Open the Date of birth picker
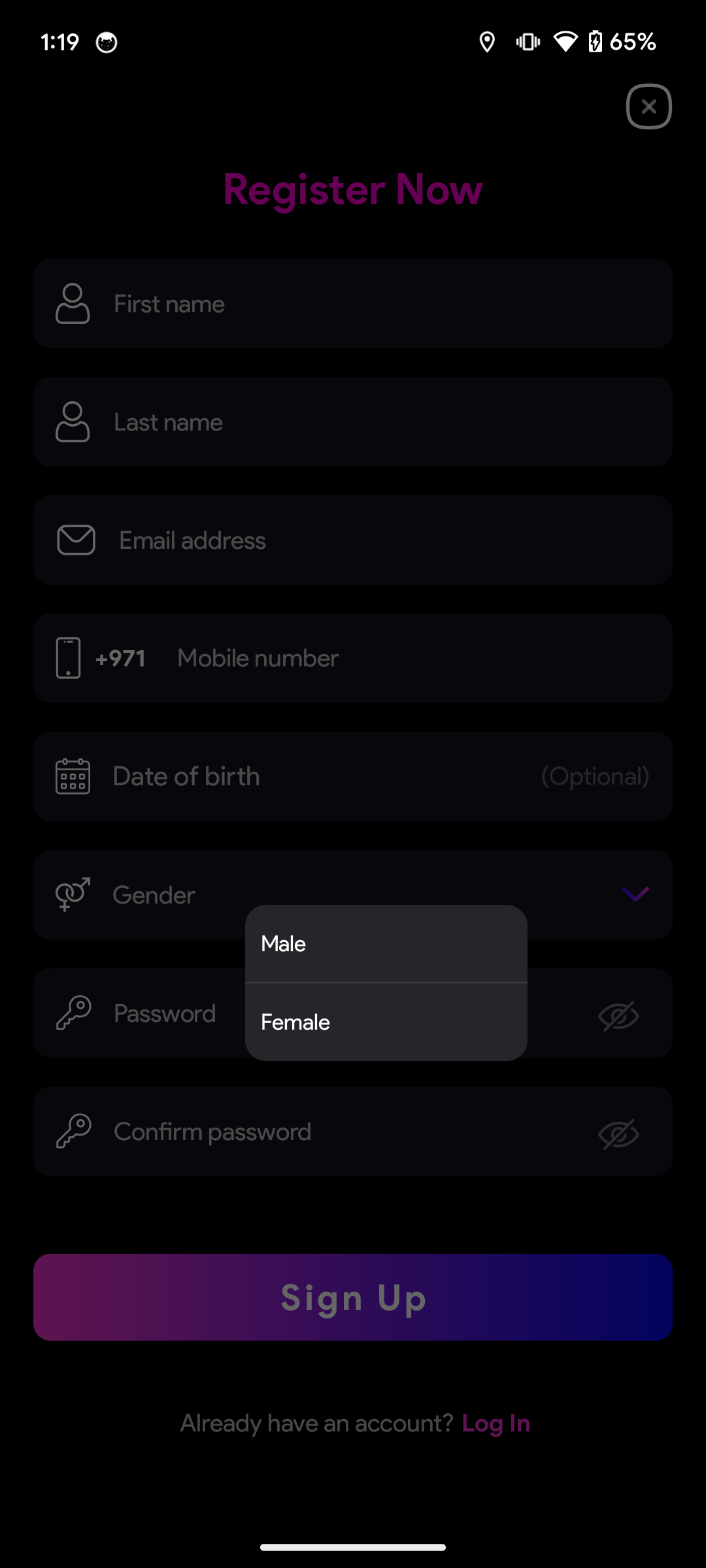 353,777
